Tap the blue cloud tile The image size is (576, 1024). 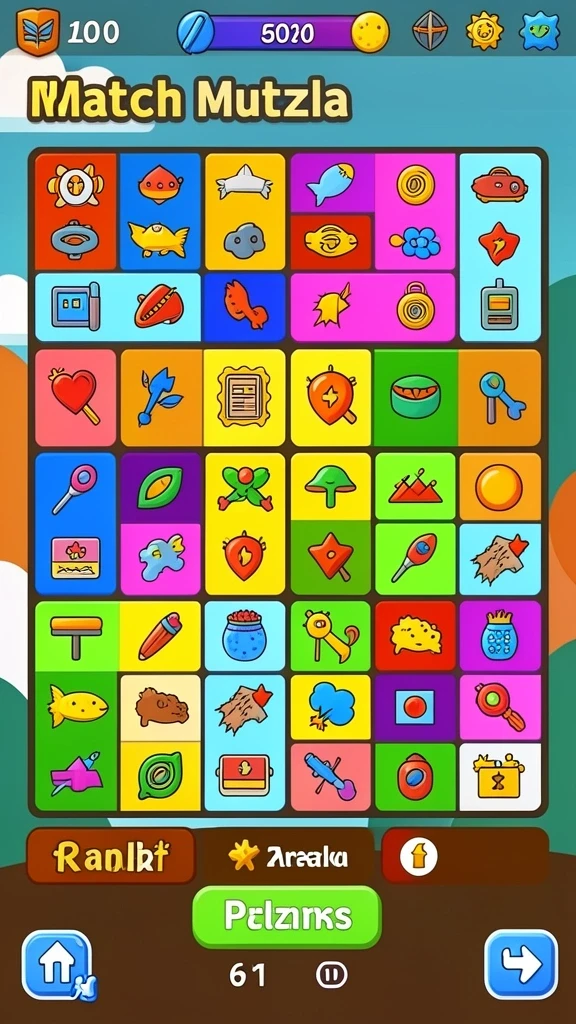(330, 707)
